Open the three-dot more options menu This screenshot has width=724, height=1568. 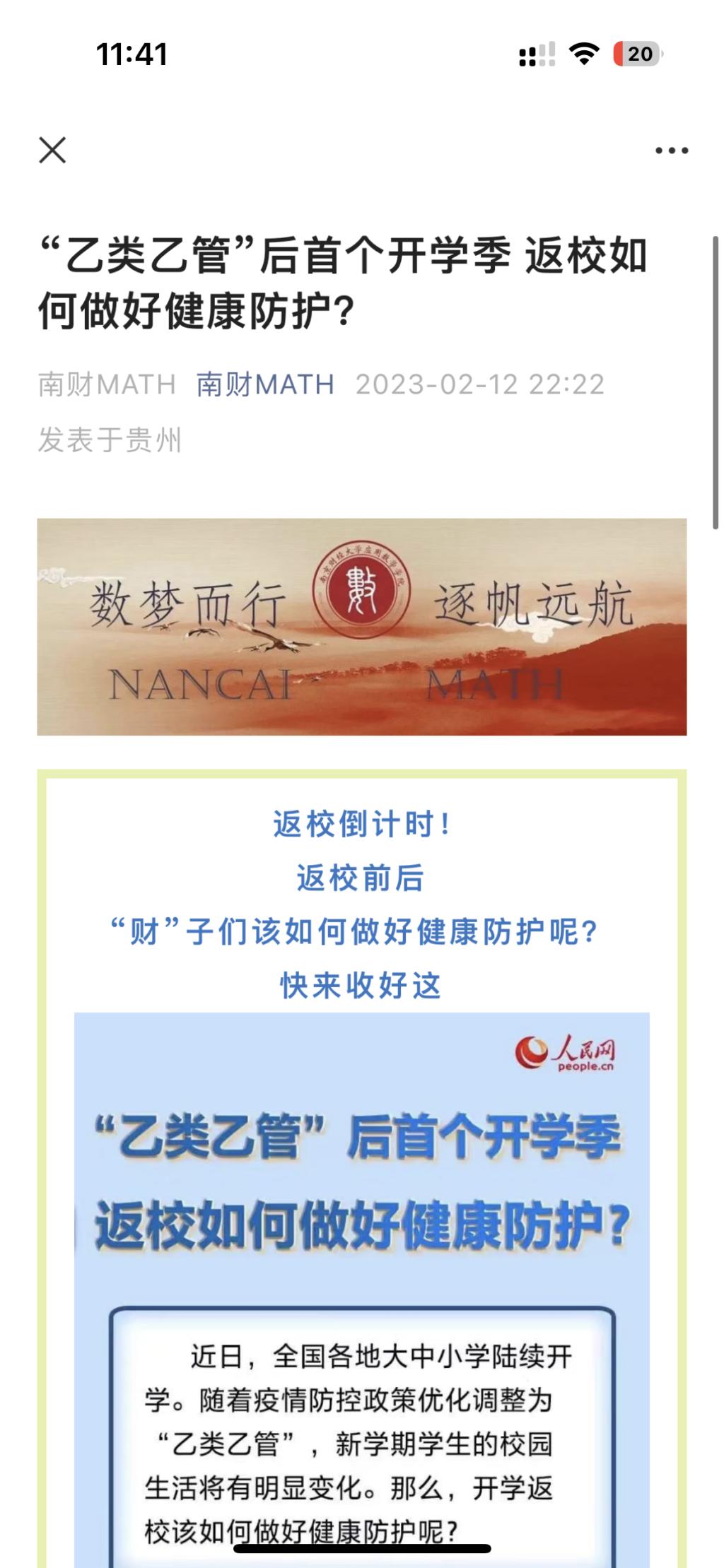(x=671, y=150)
